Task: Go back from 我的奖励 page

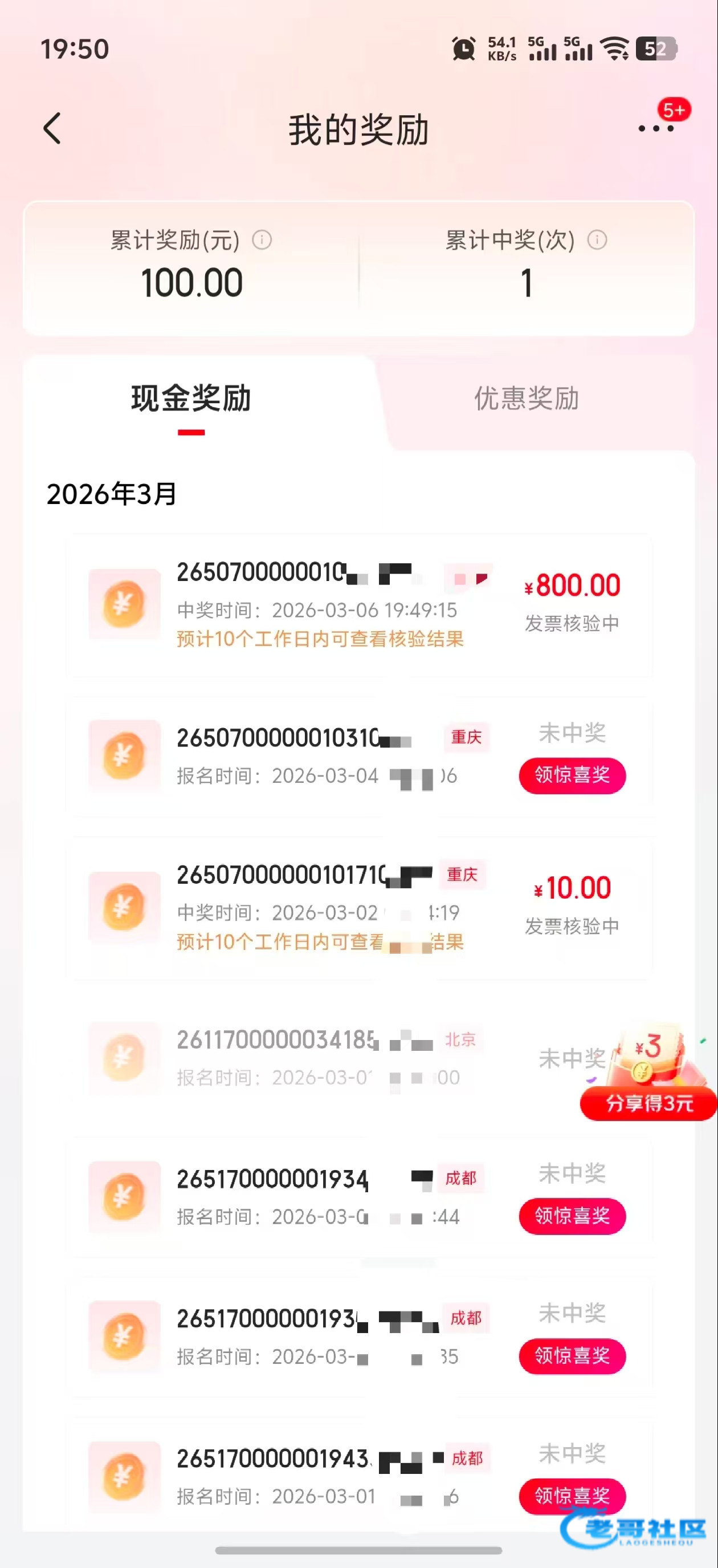Action: (x=53, y=128)
